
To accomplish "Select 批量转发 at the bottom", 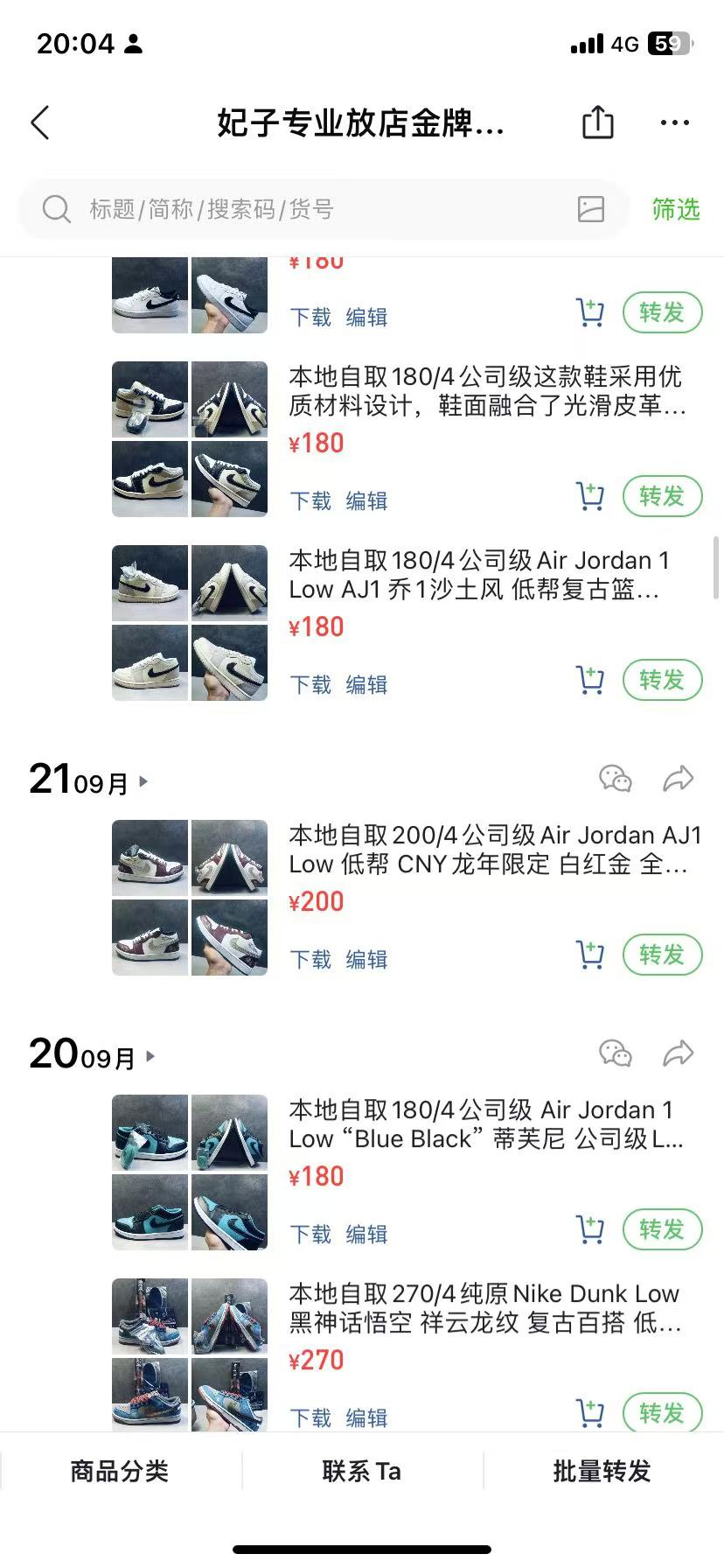I will (602, 1471).
